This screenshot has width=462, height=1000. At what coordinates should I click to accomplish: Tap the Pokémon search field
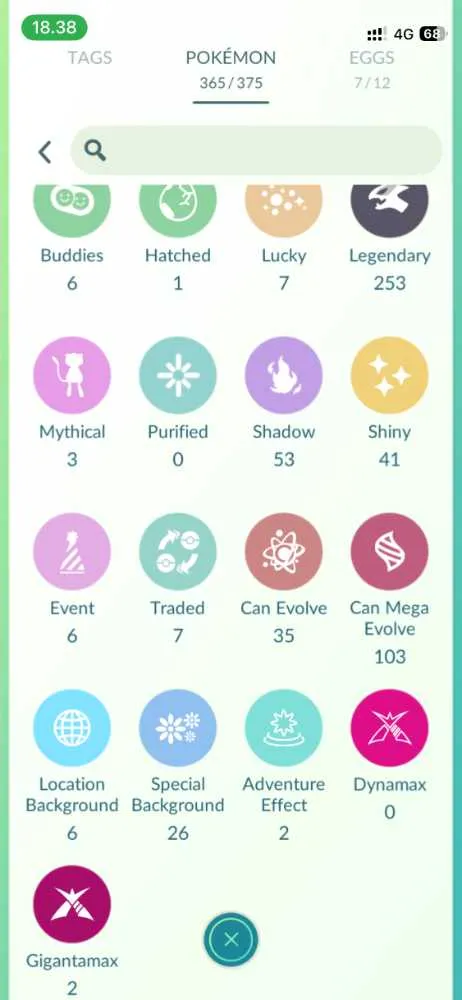pyautogui.click(x=256, y=151)
